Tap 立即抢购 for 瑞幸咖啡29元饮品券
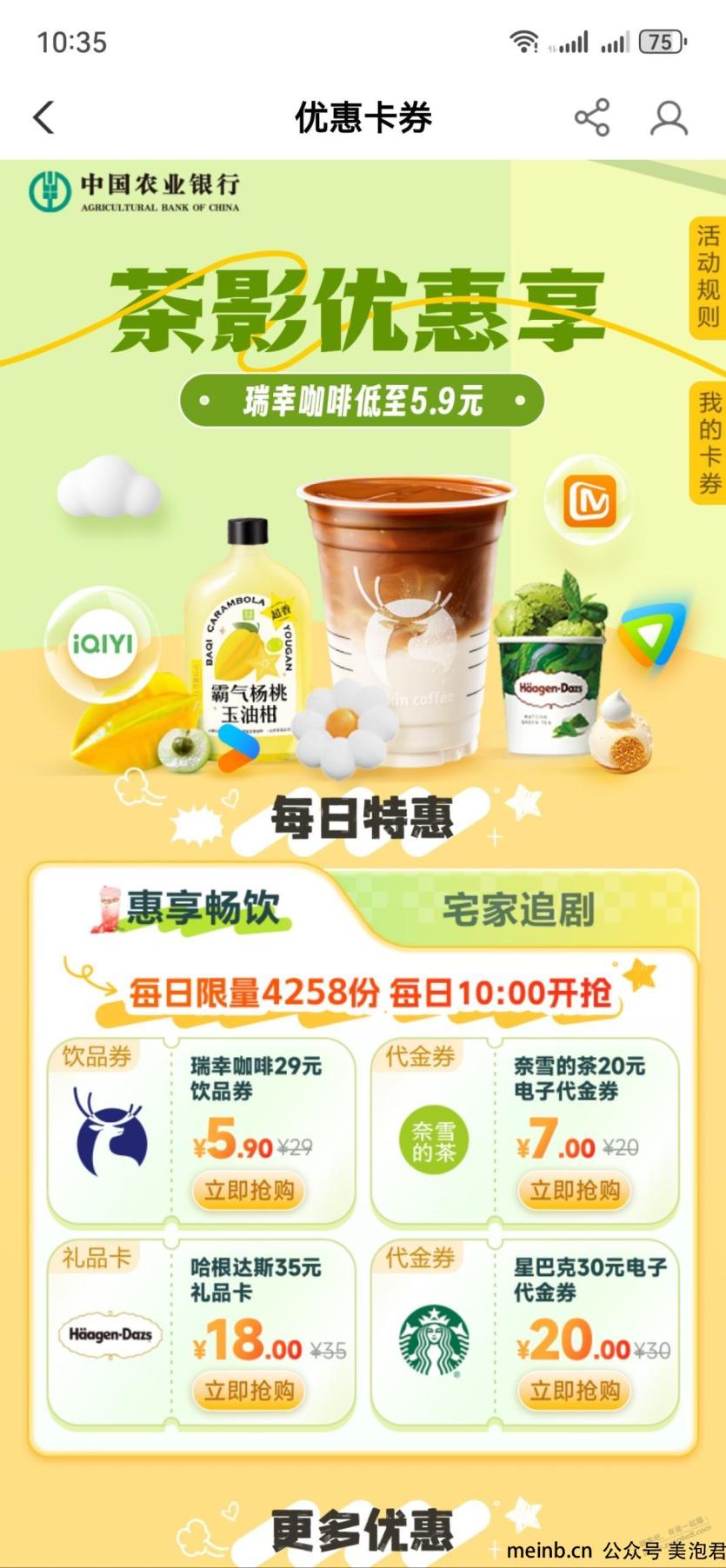 pyautogui.click(x=249, y=1191)
